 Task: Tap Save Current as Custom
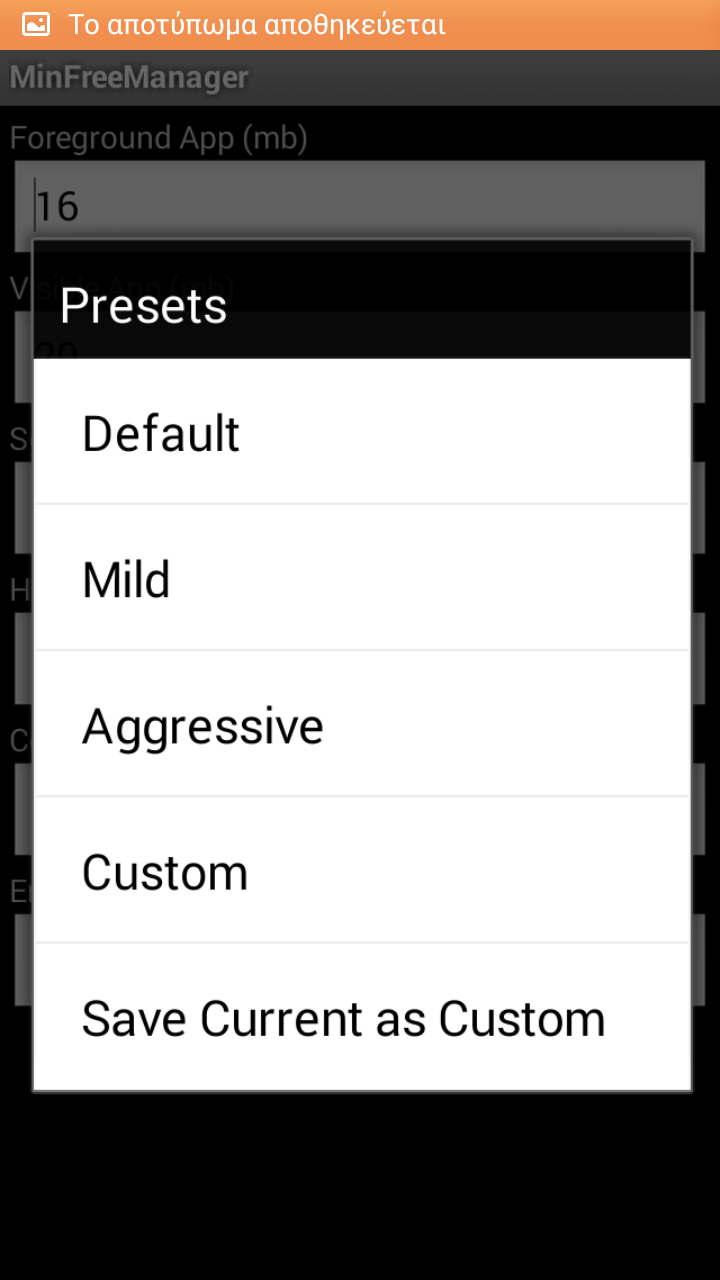(x=360, y=1017)
